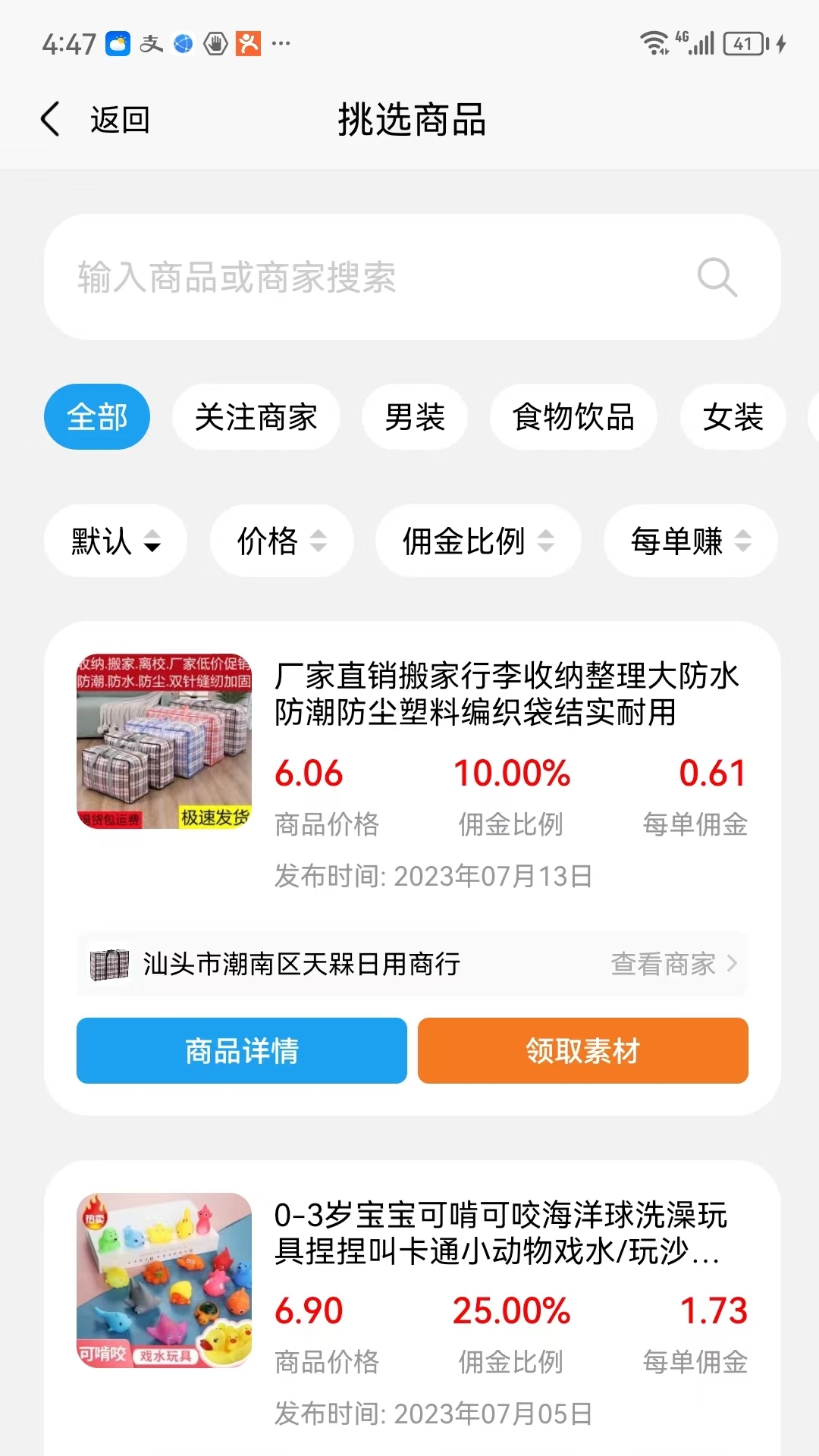Image resolution: width=819 pixels, height=1456 pixels.
Task: Tap the orange 领取素材 button
Action: (582, 1051)
